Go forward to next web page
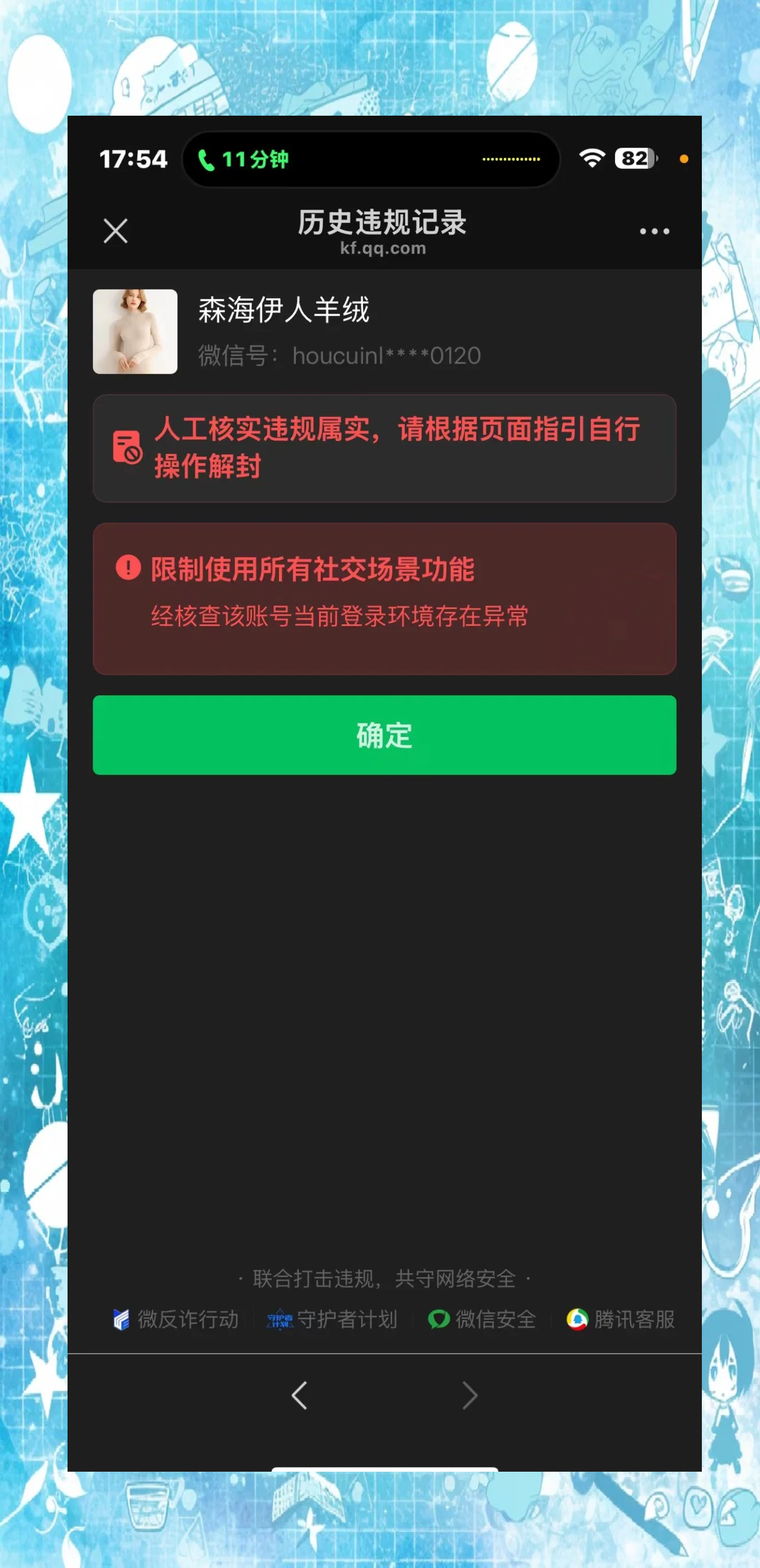The width and height of the screenshot is (760, 1568). click(469, 1395)
